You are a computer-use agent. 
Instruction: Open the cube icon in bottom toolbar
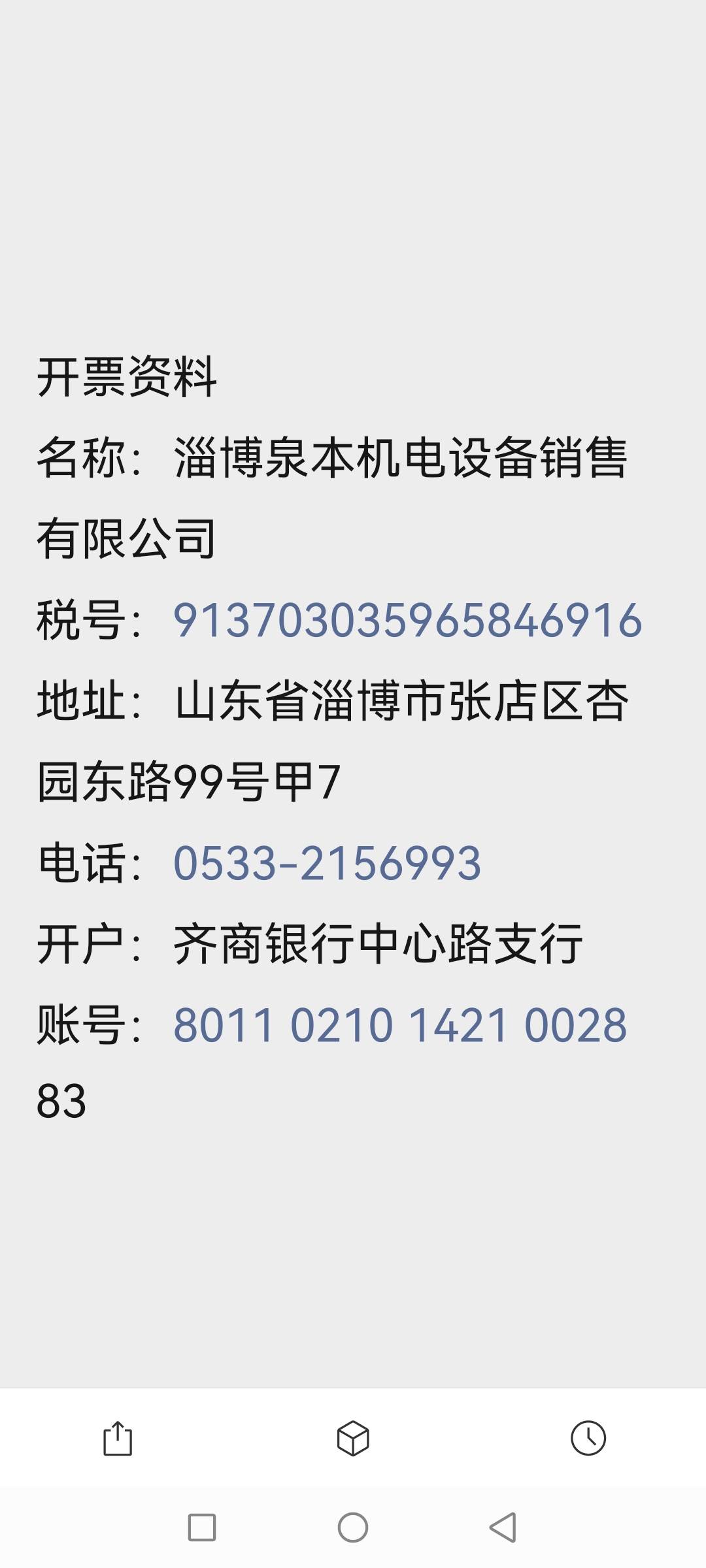click(x=353, y=1439)
